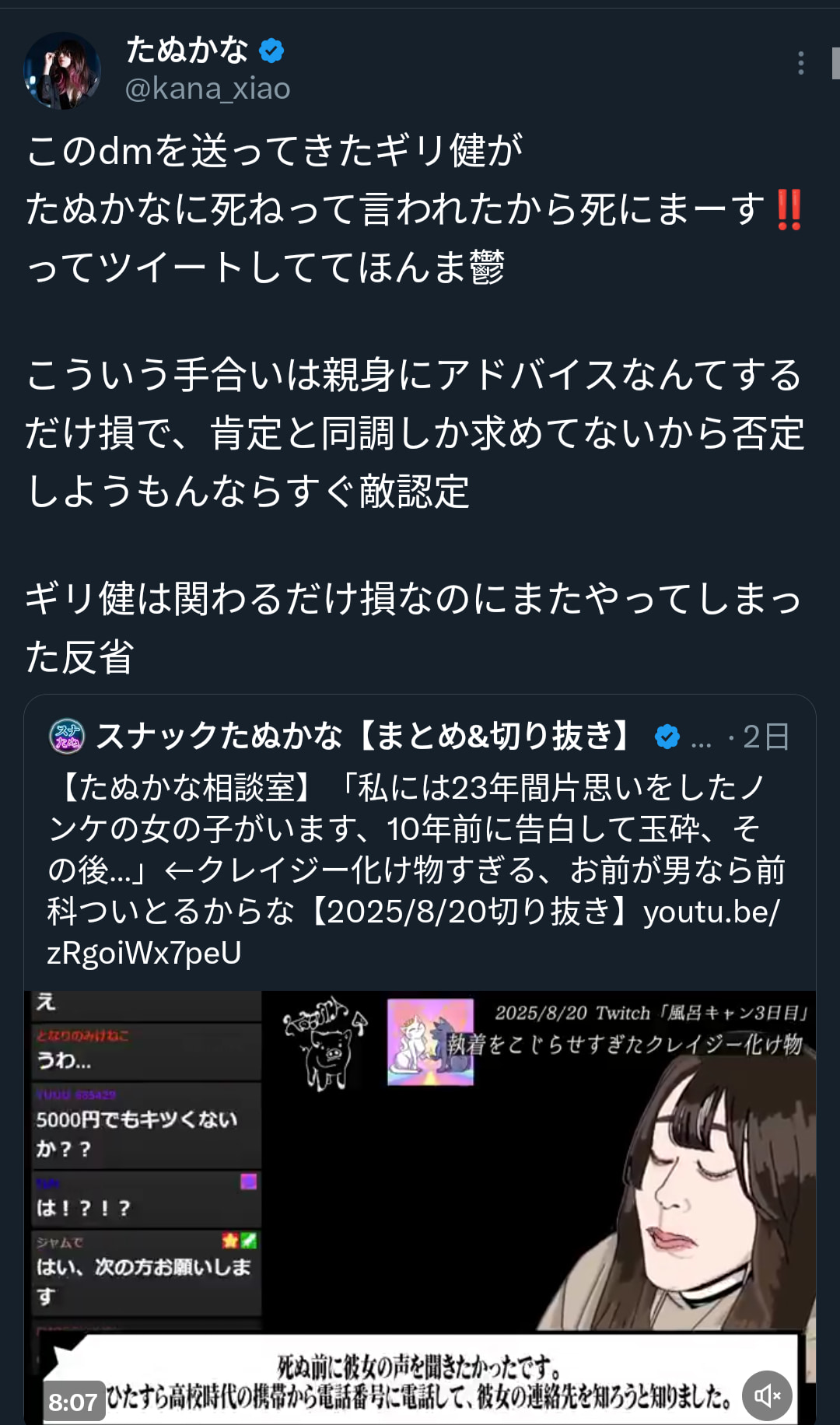The width and height of the screenshot is (840, 1425).
Task: Open the tweet's three-dot overflow menu
Action: click(800, 63)
